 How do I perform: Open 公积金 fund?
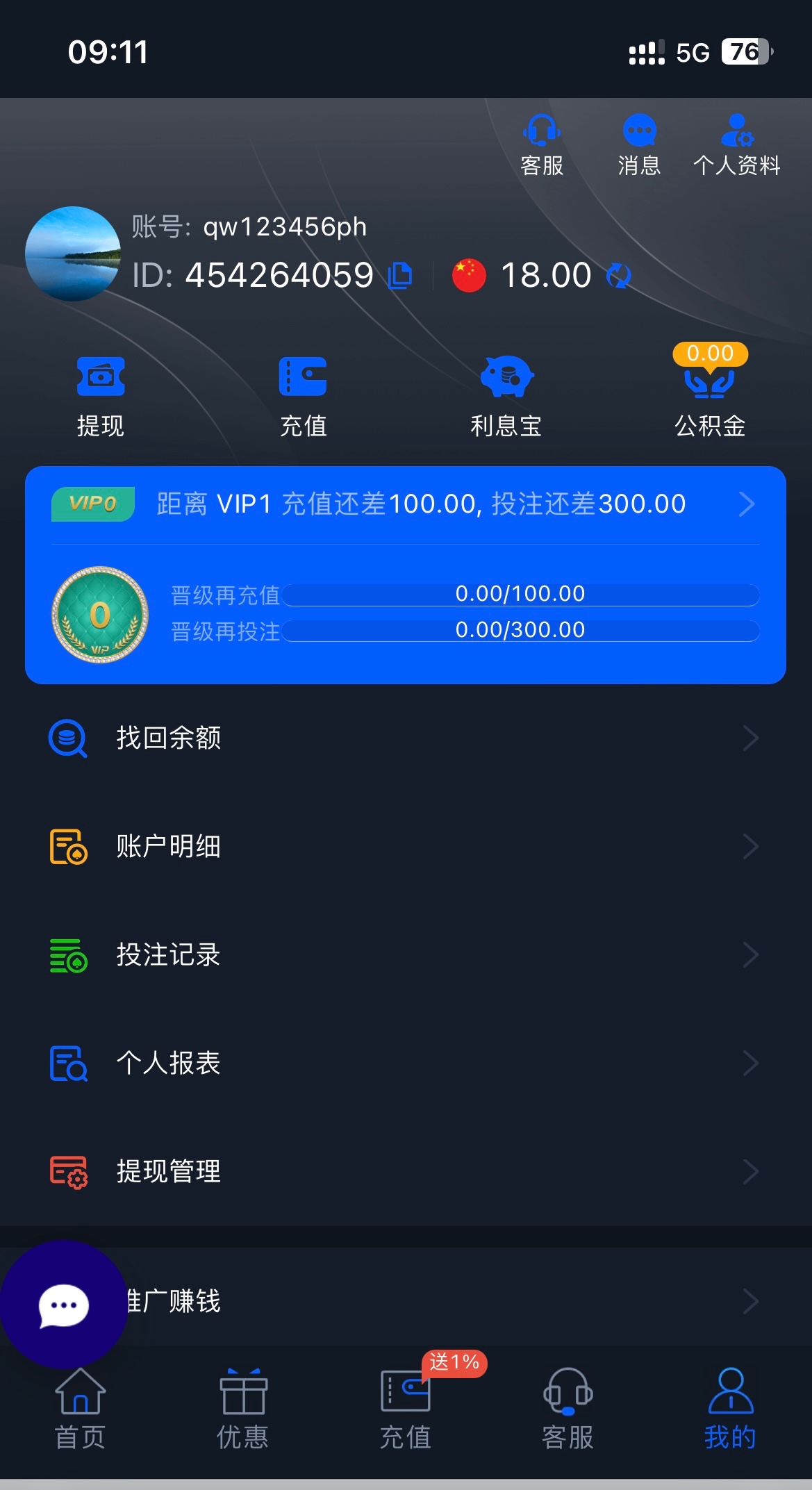(710, 396)
